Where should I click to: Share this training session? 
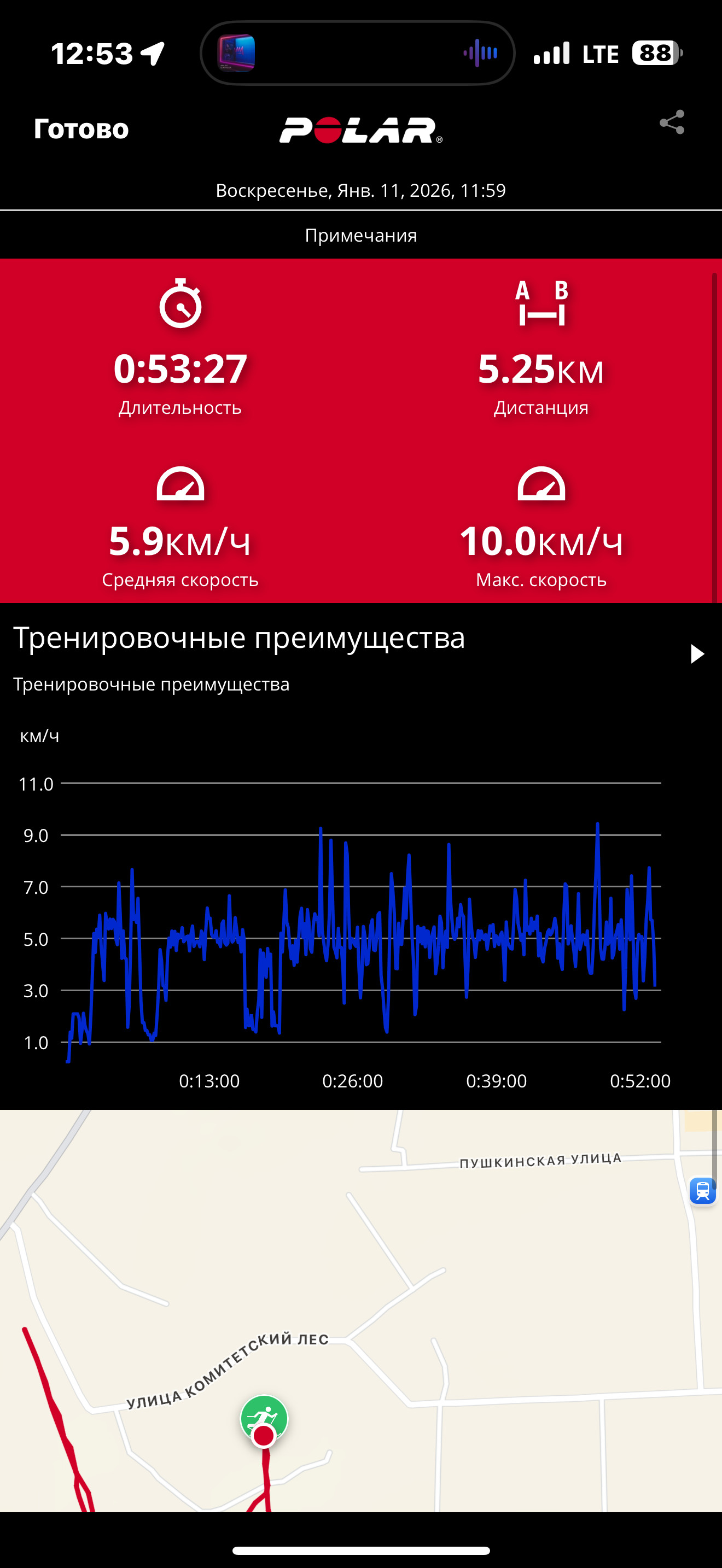672,122
